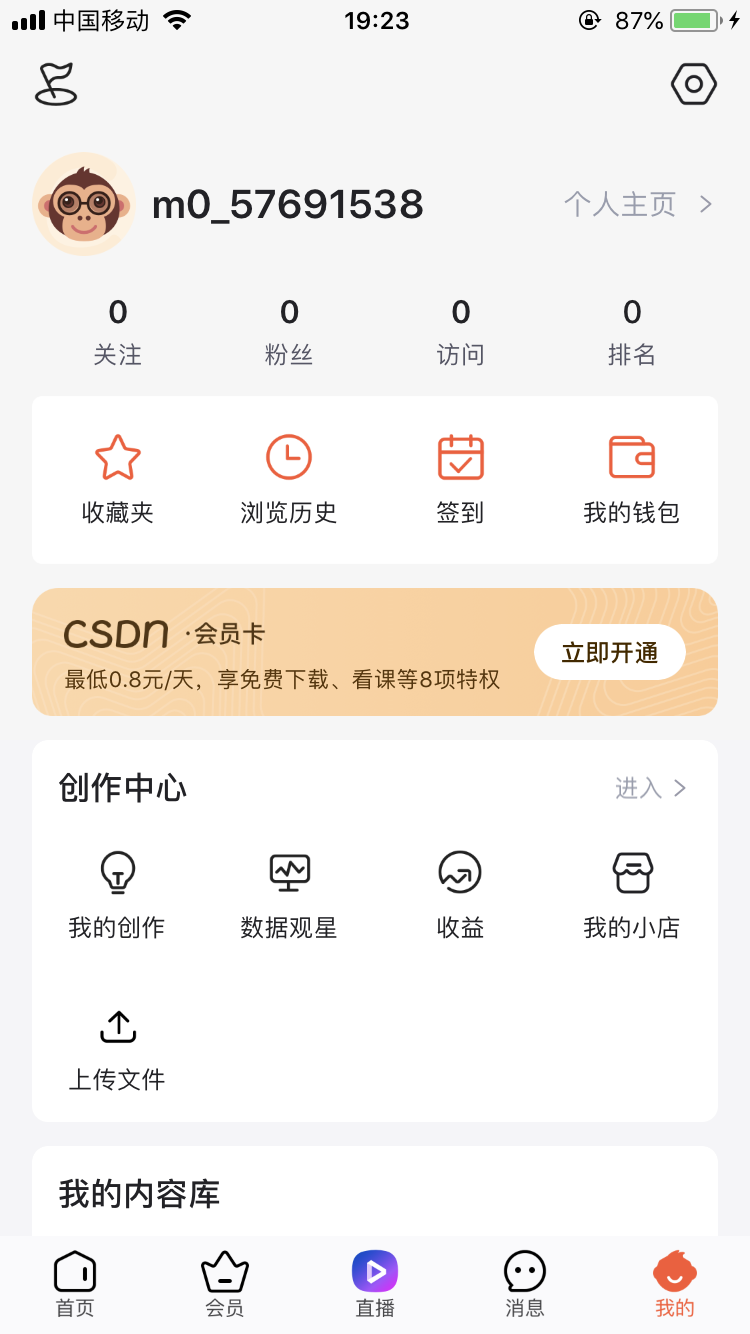750x1334 pixels.
Task: Open 个人主页 profile page
Action: pos(637,205)
